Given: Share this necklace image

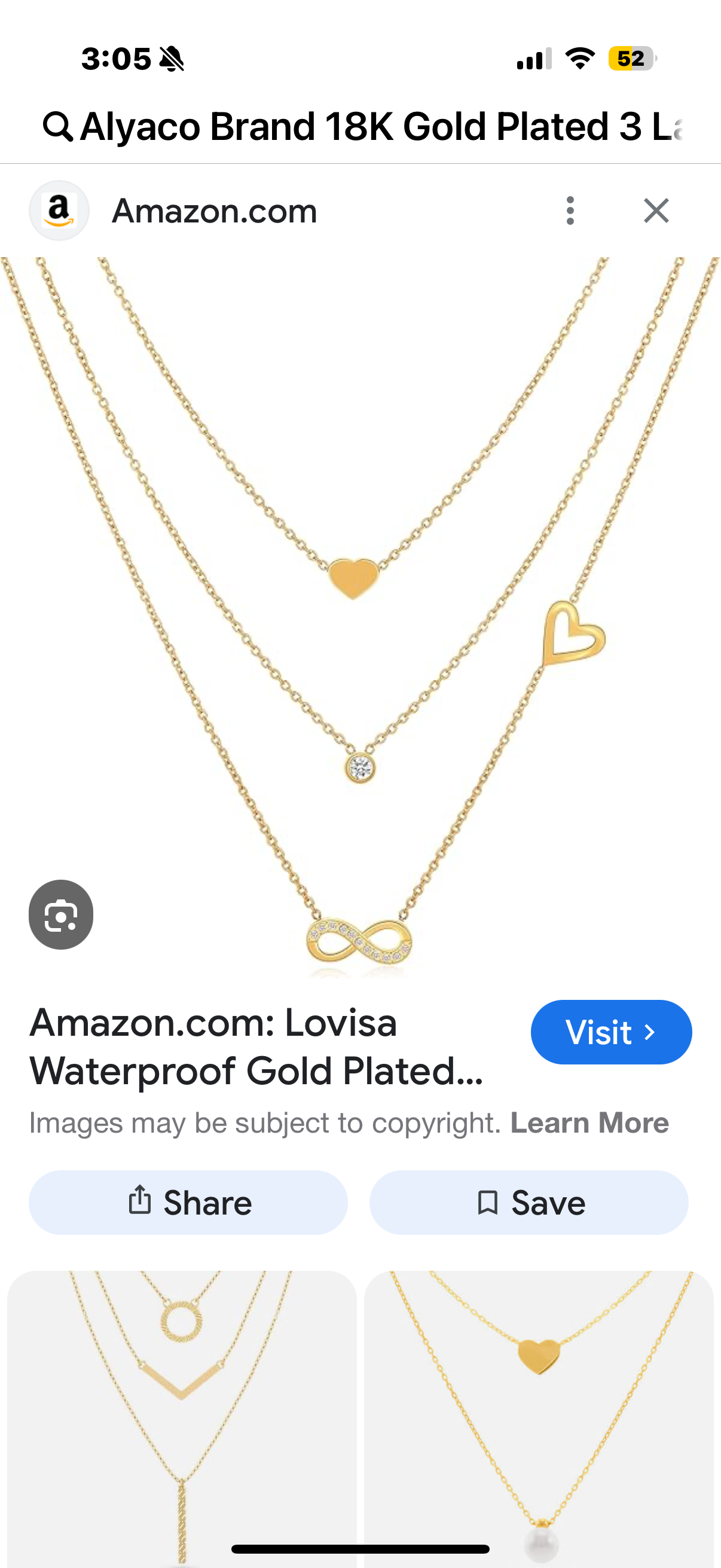Looking at the screenshot, I should tap(188, 1202).
